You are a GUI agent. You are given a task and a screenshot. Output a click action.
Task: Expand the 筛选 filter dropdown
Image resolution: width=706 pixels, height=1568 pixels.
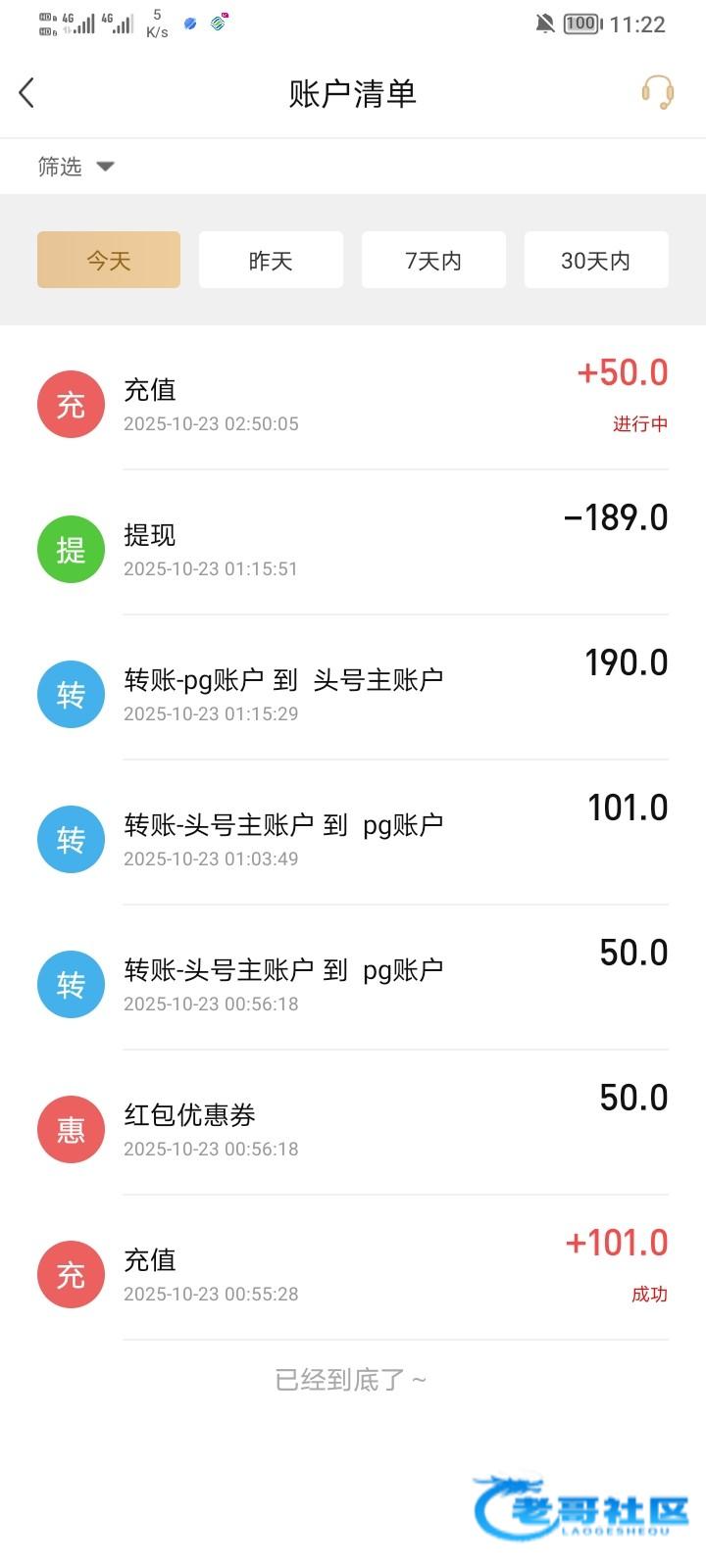click(76, 167)
